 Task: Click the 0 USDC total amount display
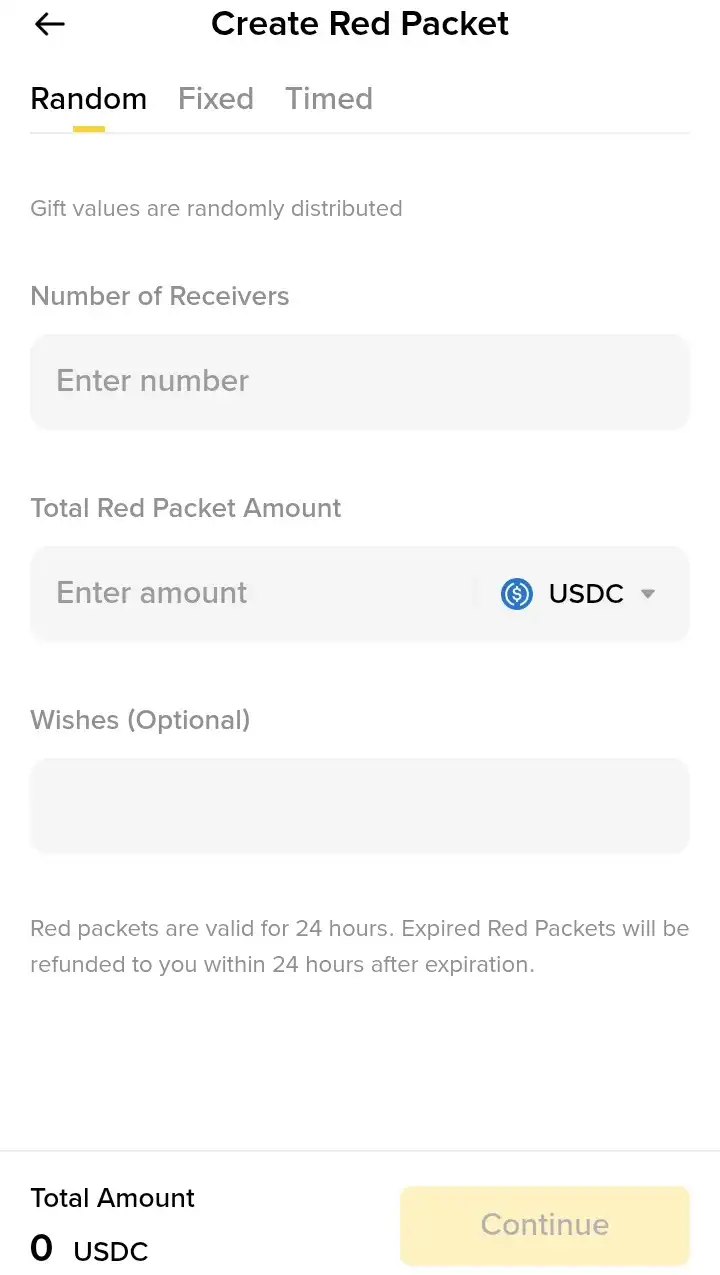click(x=80, y=1247)
